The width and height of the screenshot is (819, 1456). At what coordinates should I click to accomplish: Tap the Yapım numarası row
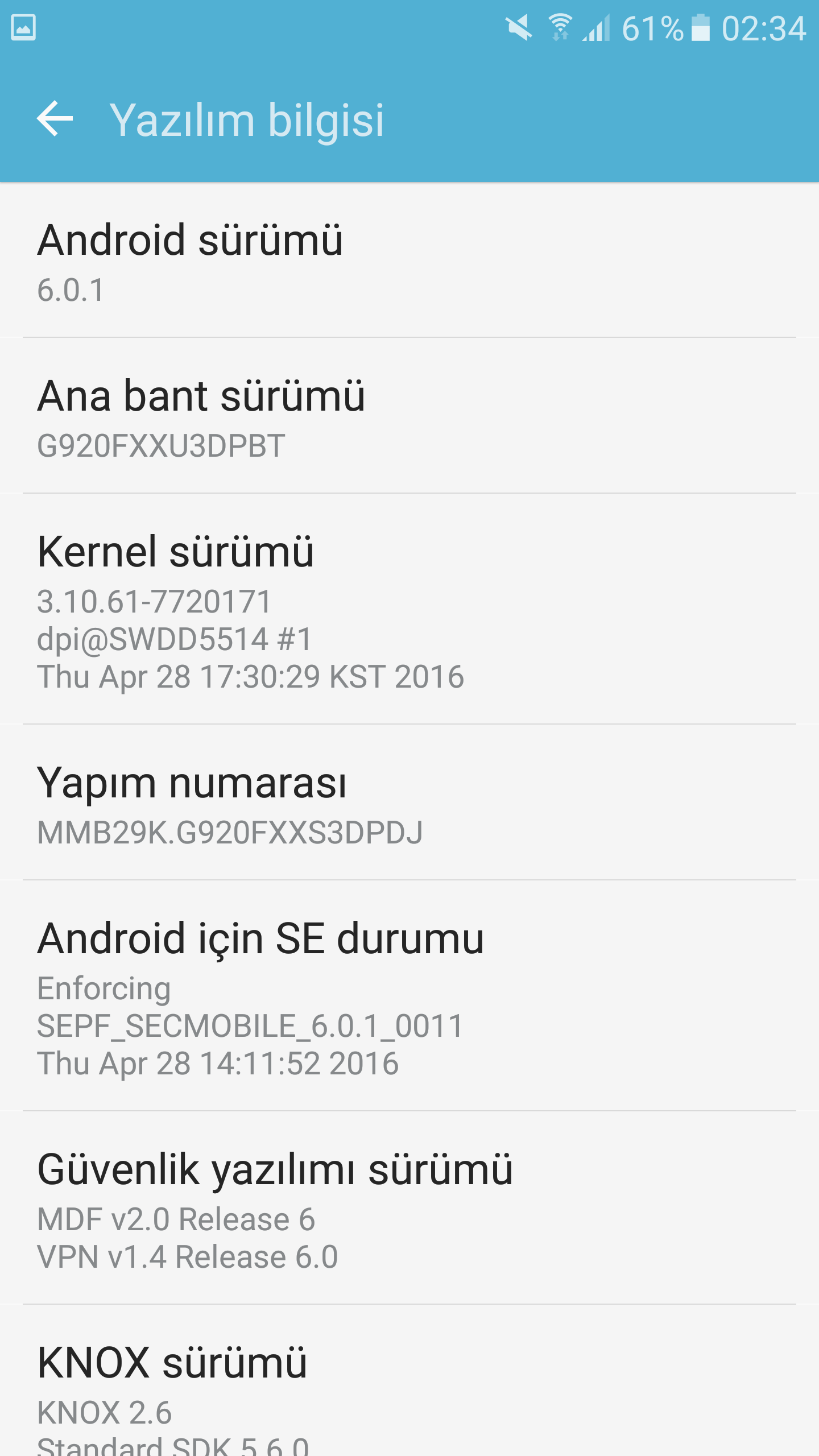tap(409, 804)
